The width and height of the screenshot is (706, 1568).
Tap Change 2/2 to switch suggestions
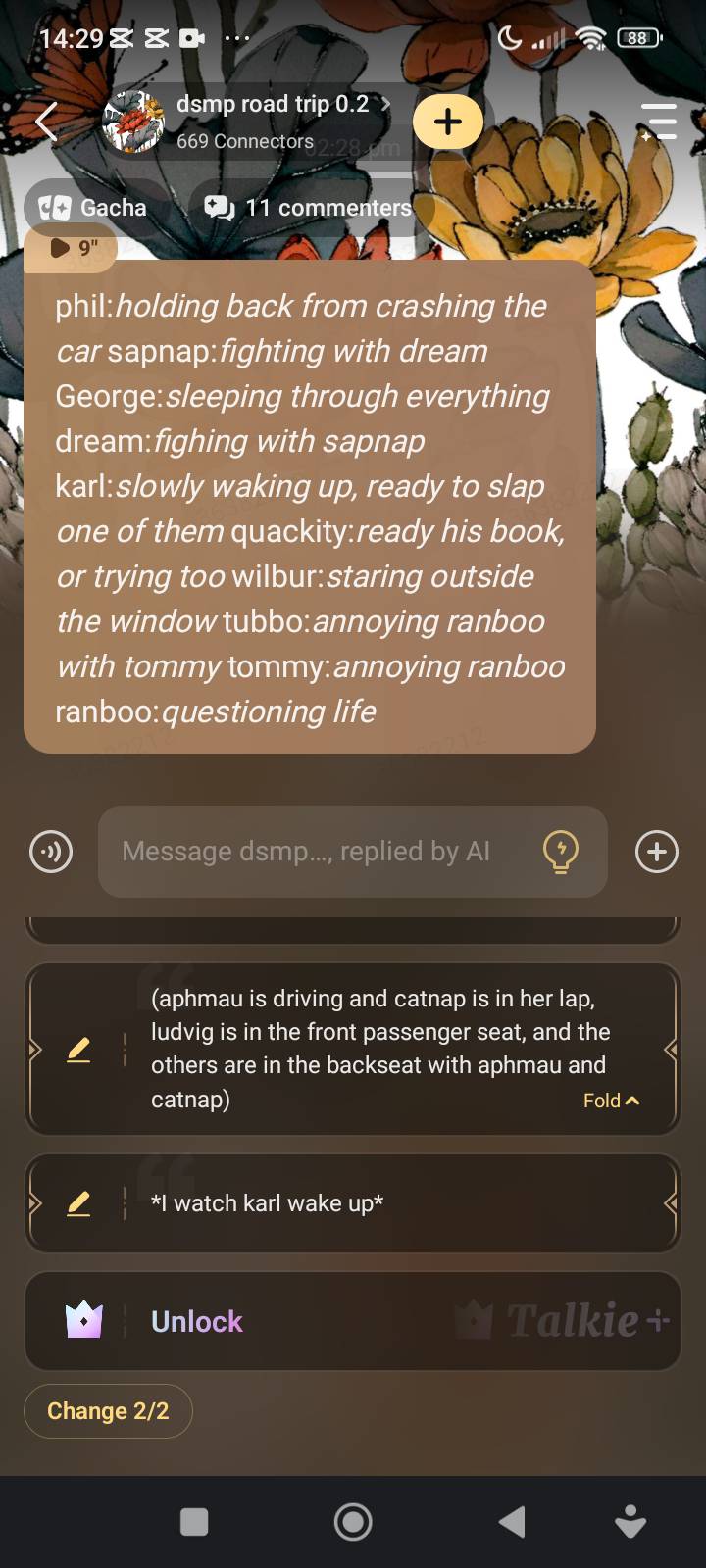108,1411
